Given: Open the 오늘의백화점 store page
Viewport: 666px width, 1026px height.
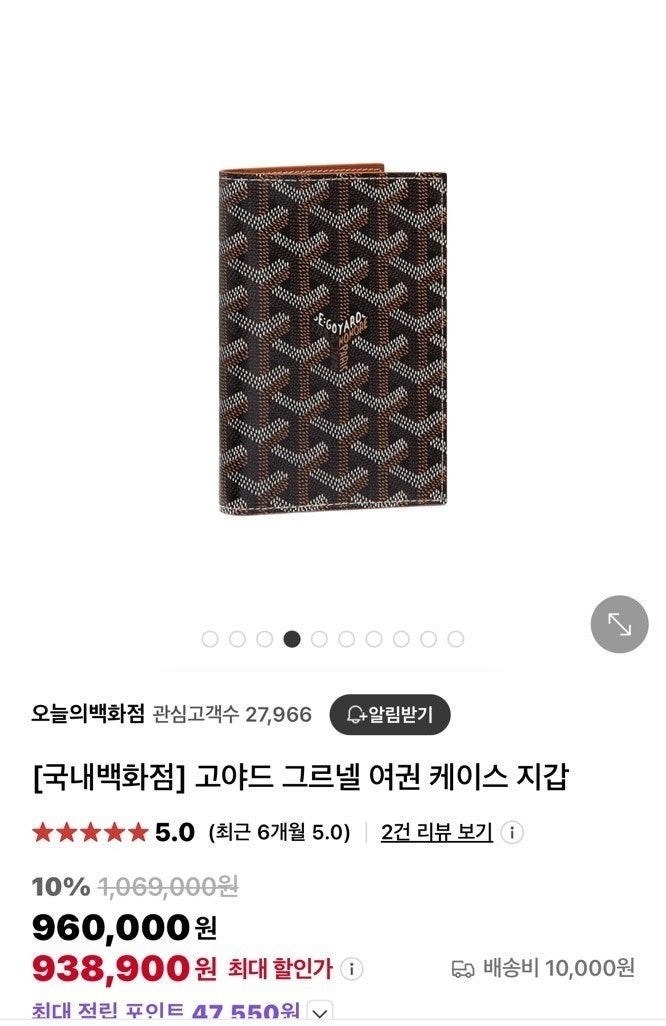Looking at the screenshot, I should (x=88, y=714).
